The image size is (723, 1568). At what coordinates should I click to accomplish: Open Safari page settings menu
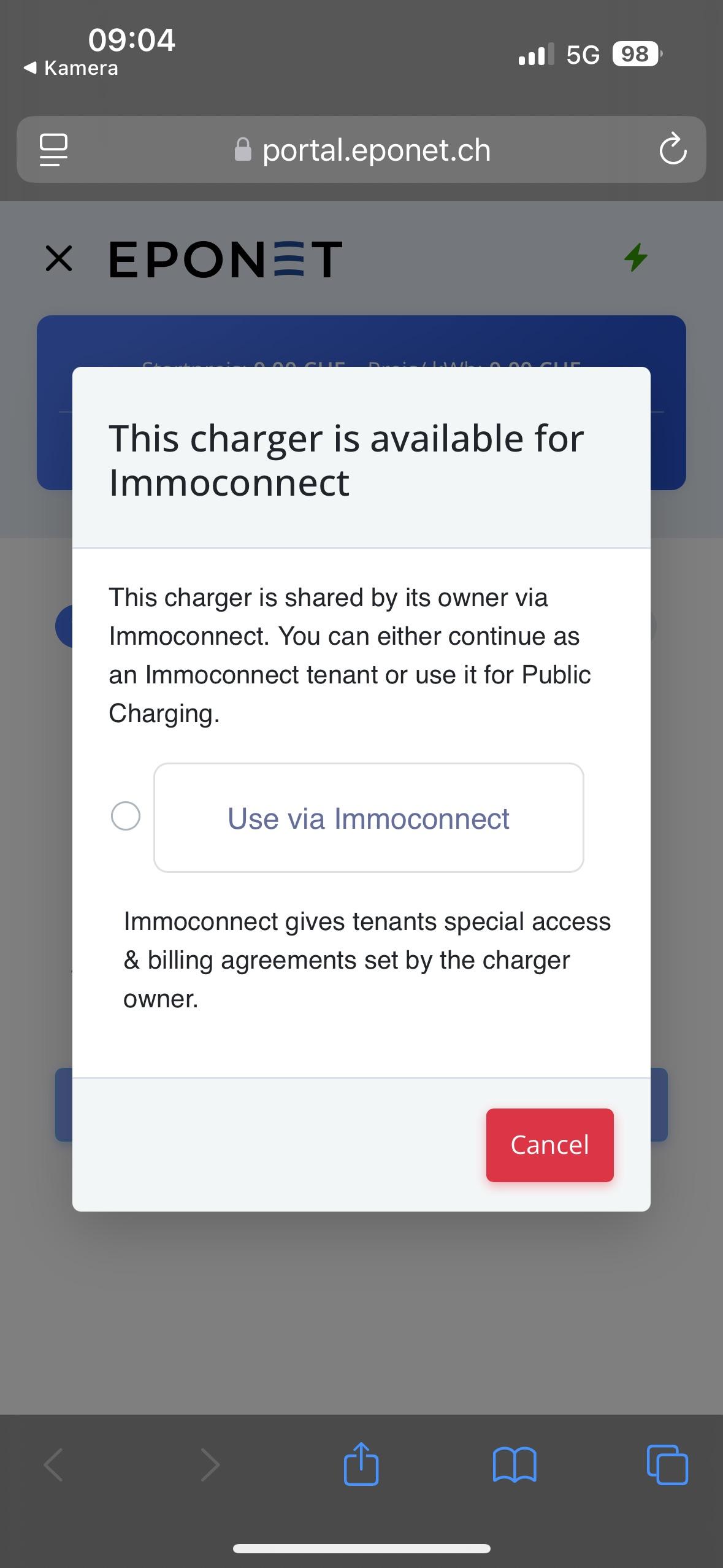53,150
